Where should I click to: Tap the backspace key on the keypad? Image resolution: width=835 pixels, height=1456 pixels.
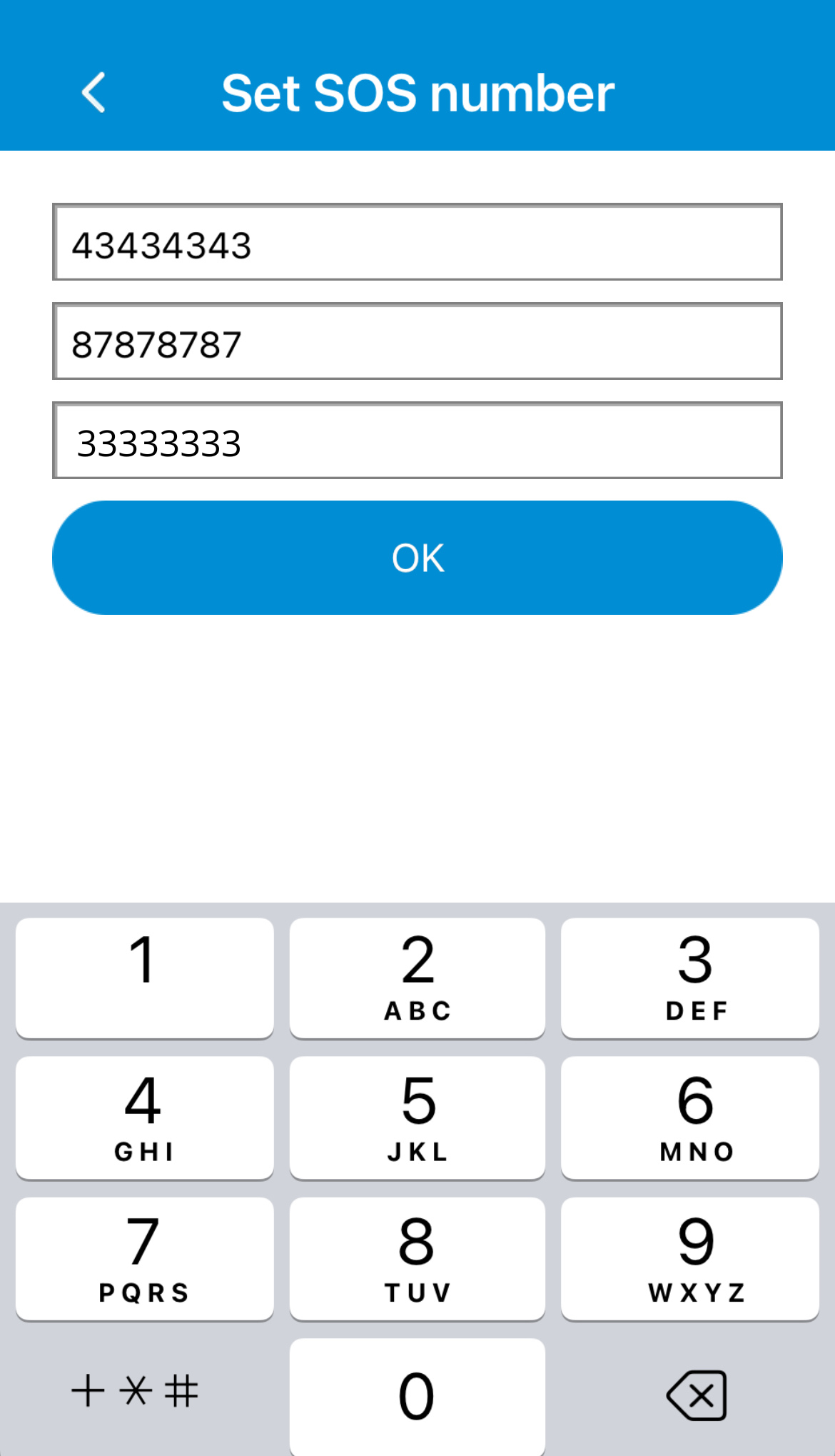coord(696,1395)
